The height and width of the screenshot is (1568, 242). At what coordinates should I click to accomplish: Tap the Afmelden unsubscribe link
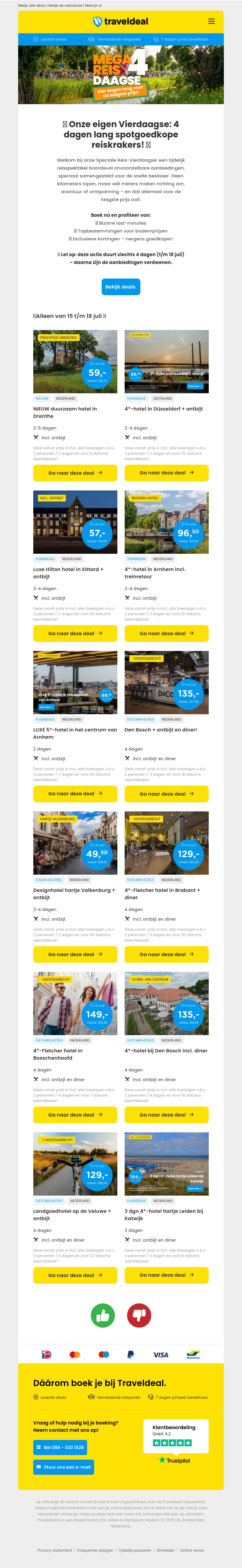coord(165,1550)
